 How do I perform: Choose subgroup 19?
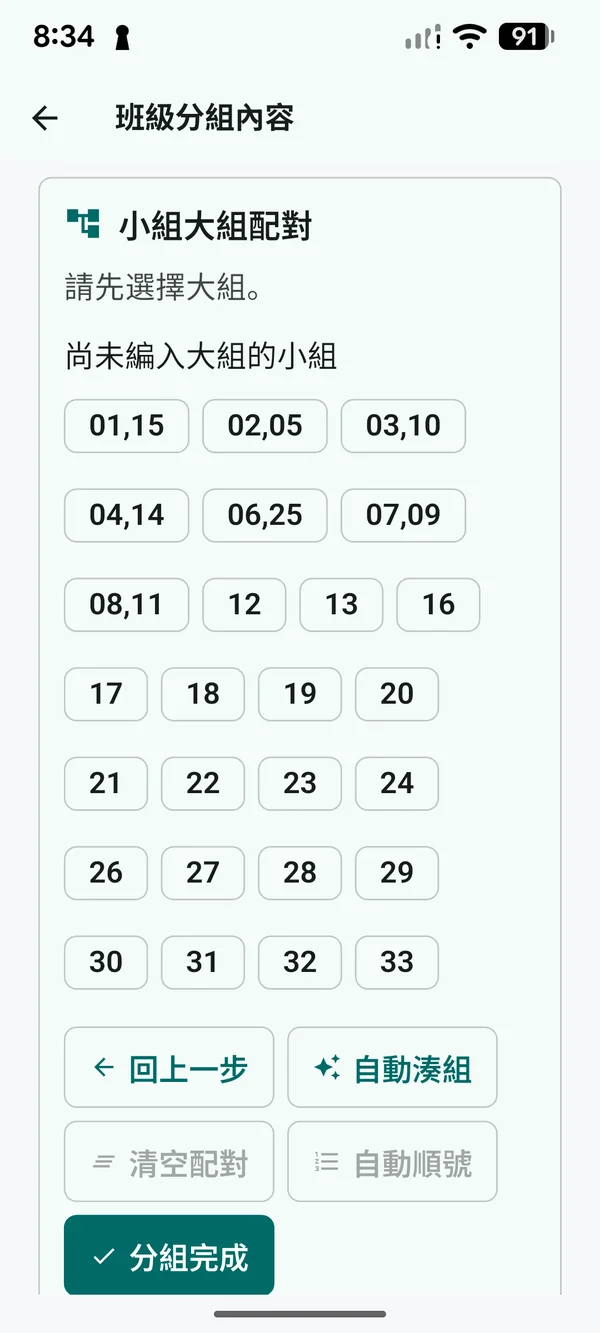tap(300, 694)
